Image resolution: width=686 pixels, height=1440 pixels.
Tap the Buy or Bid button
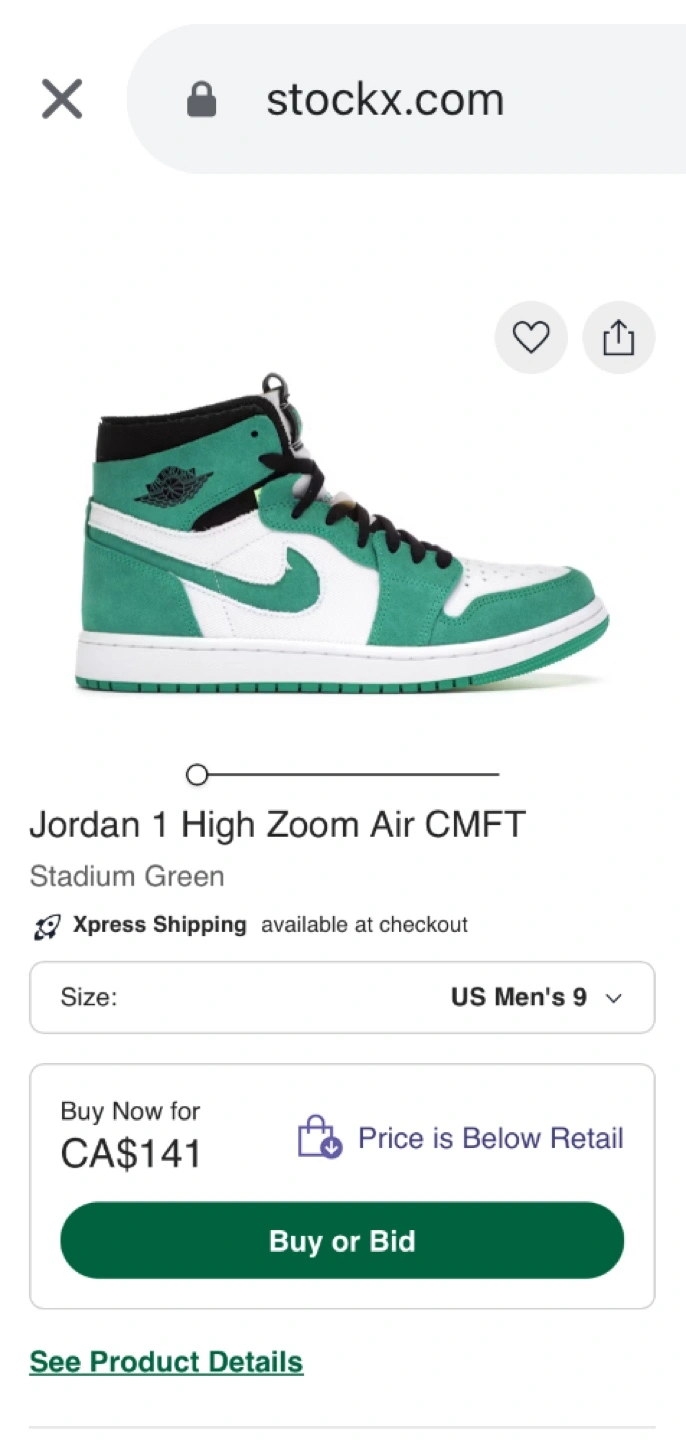click(342, 1241)
